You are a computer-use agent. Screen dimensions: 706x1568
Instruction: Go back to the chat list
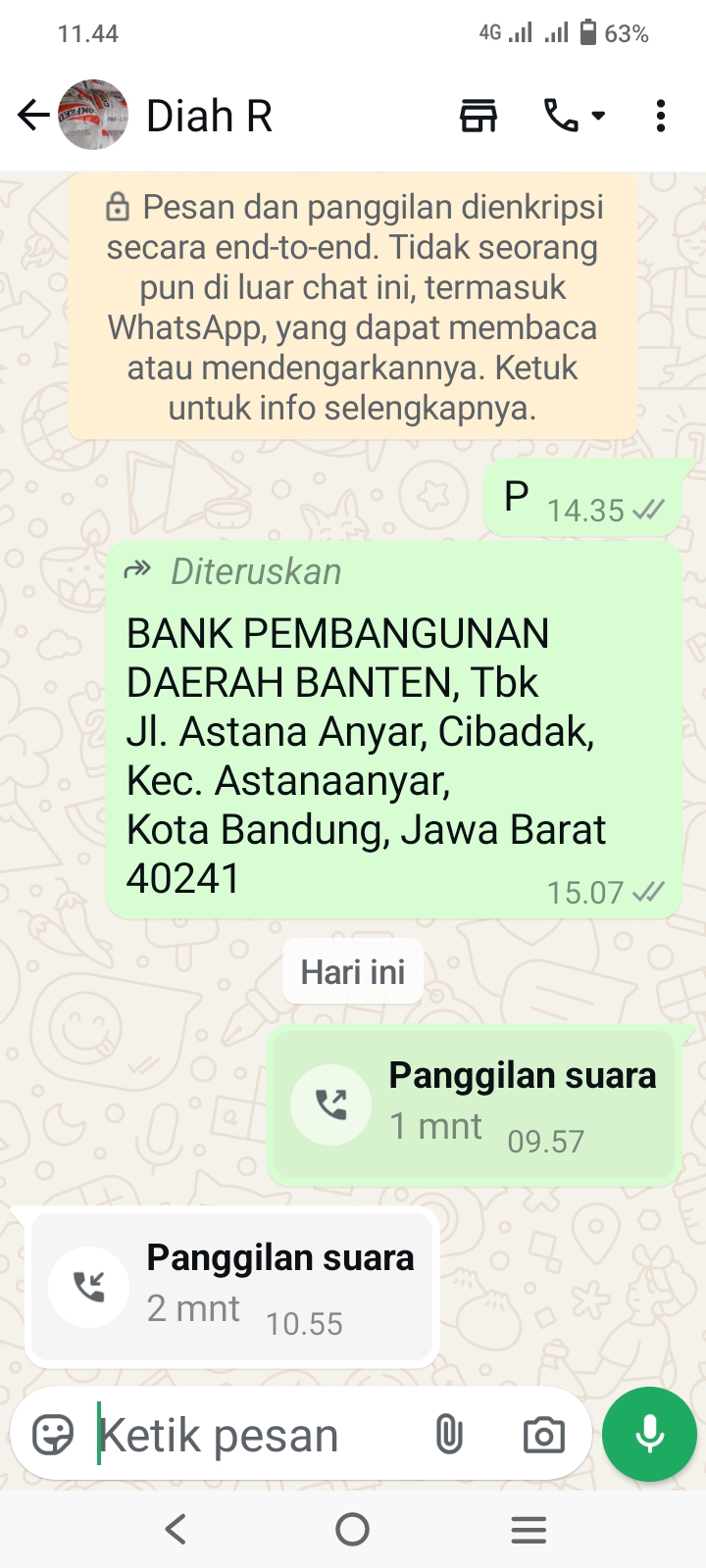[x=33, y=116]
